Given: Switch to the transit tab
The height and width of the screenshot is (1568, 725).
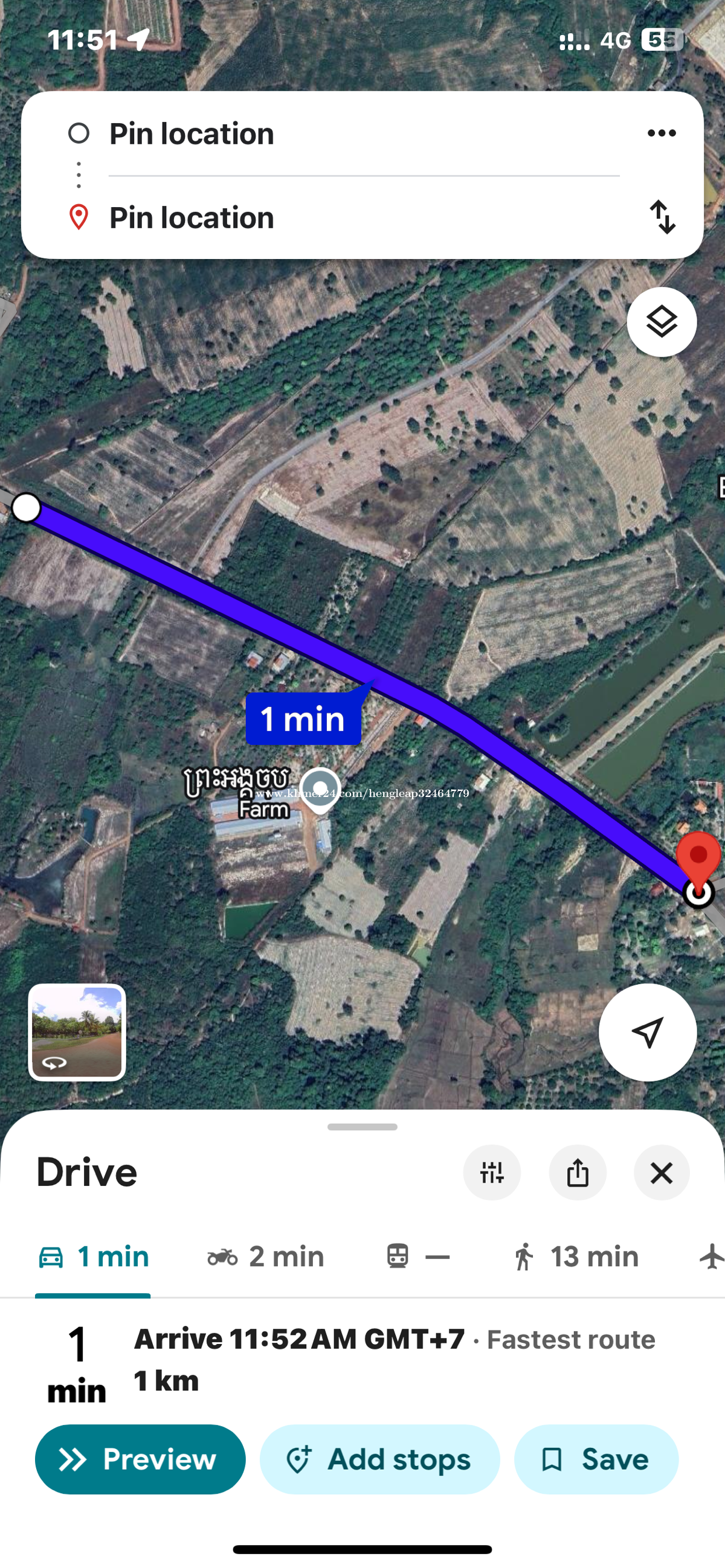Looking at the screenshot, I should pos(418,1256).
